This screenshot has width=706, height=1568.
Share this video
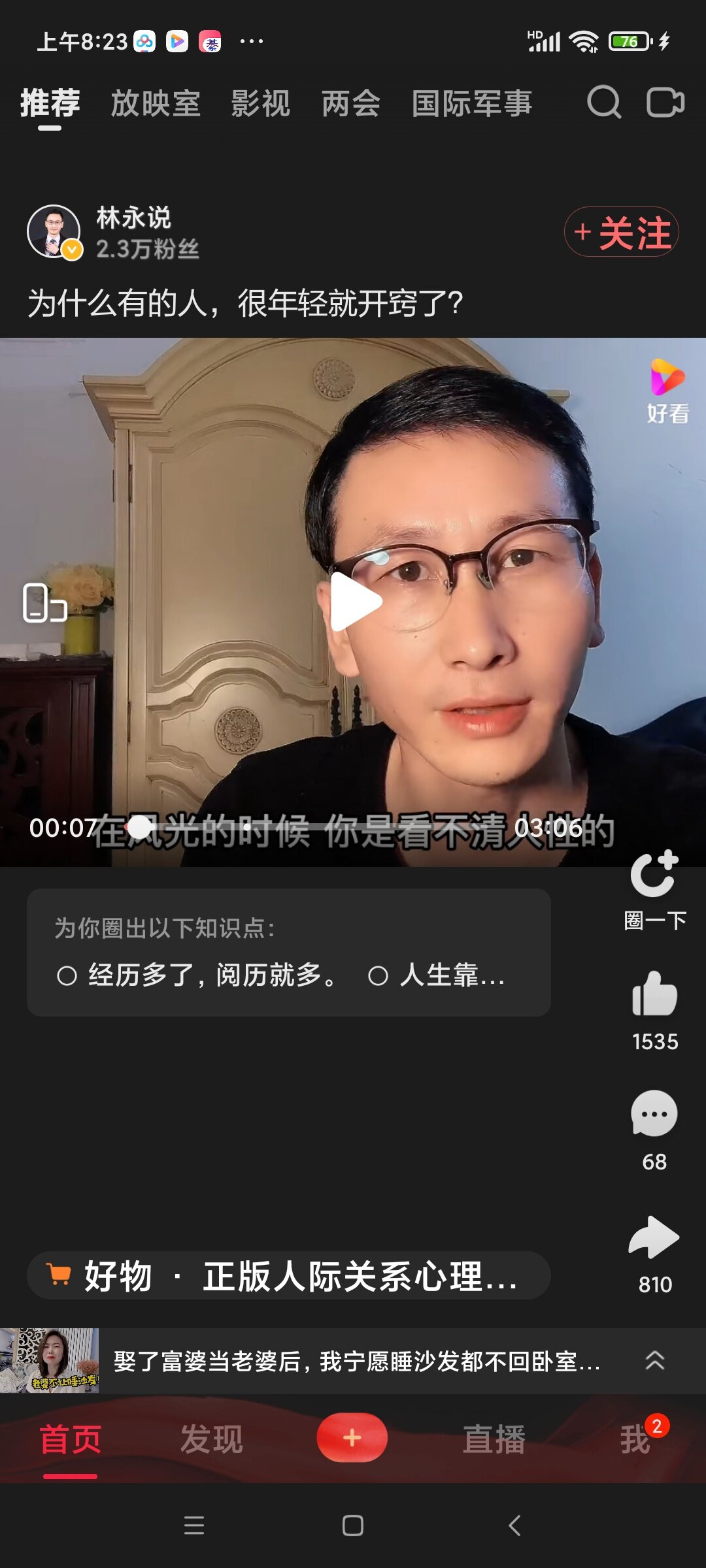(x=654, y=1237)
